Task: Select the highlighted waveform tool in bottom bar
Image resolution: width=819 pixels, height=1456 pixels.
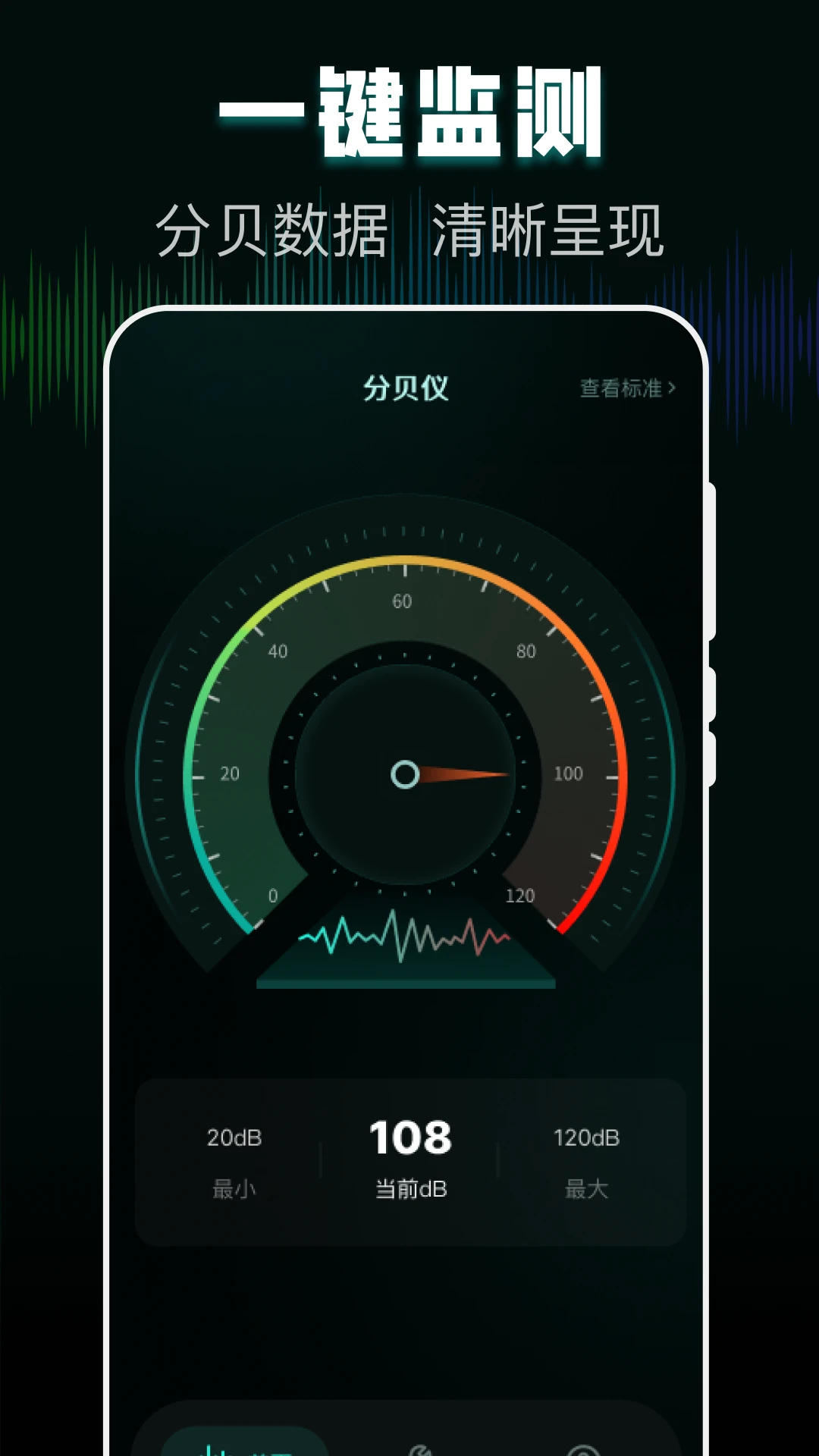Action: coord(243,1445)
